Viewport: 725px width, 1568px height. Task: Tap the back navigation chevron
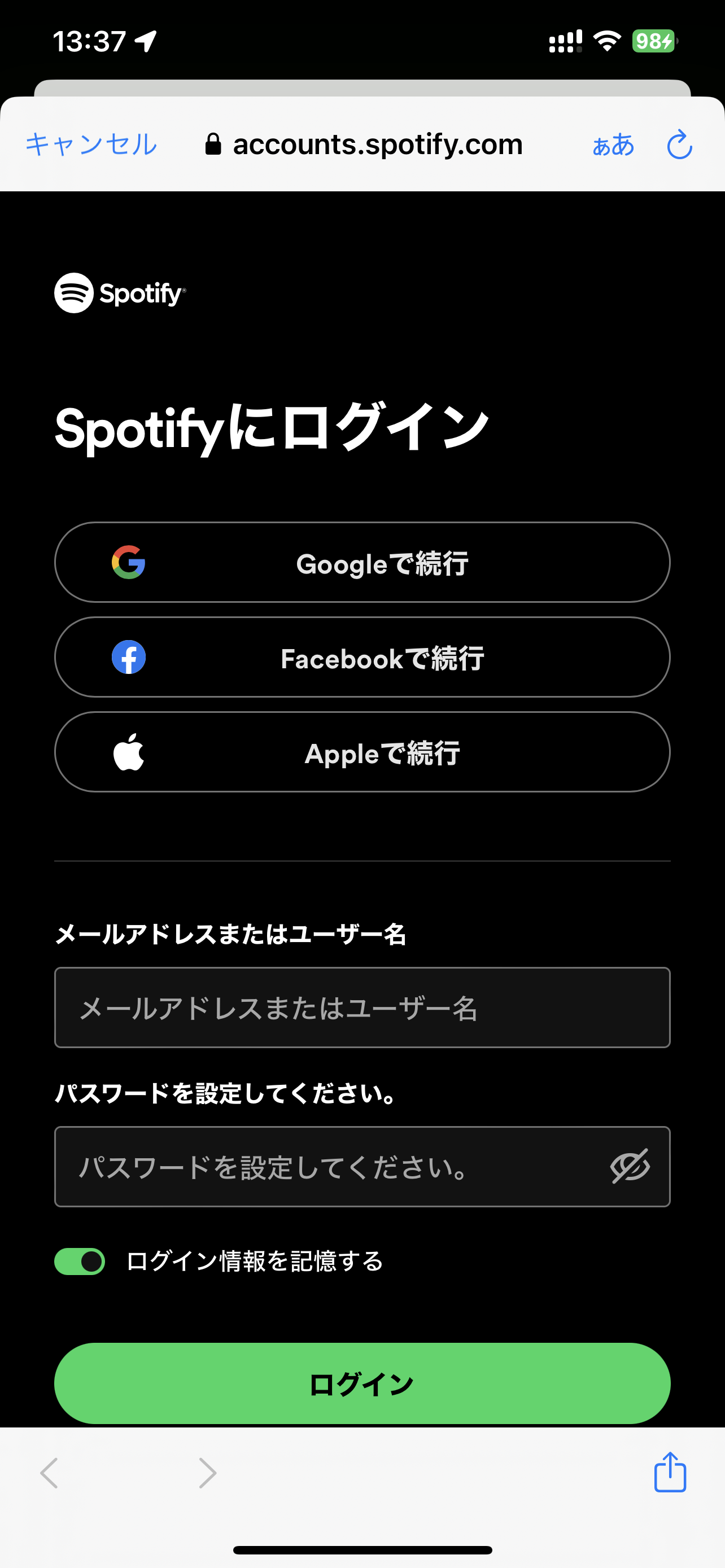(x=49, y=1473)
